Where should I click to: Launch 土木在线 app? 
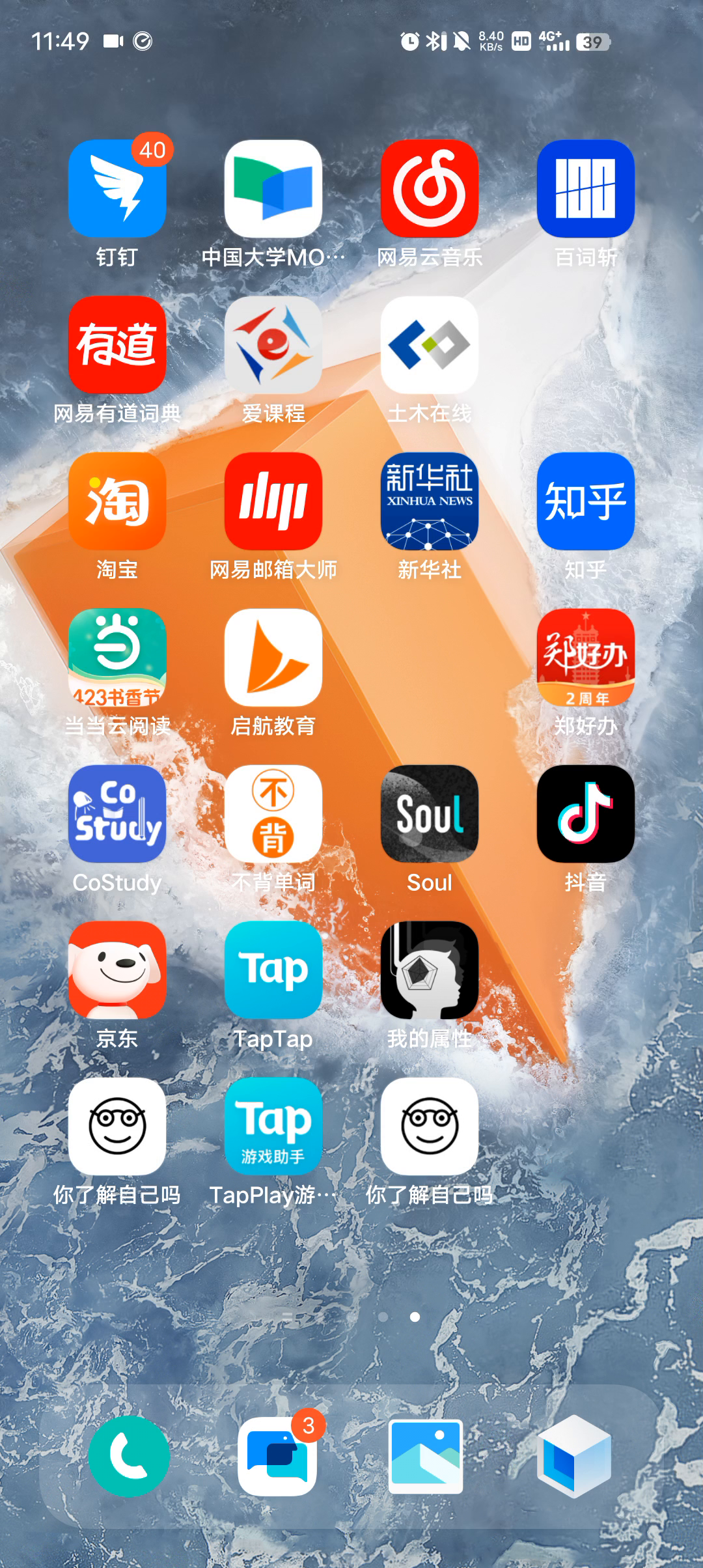point(430,345)
